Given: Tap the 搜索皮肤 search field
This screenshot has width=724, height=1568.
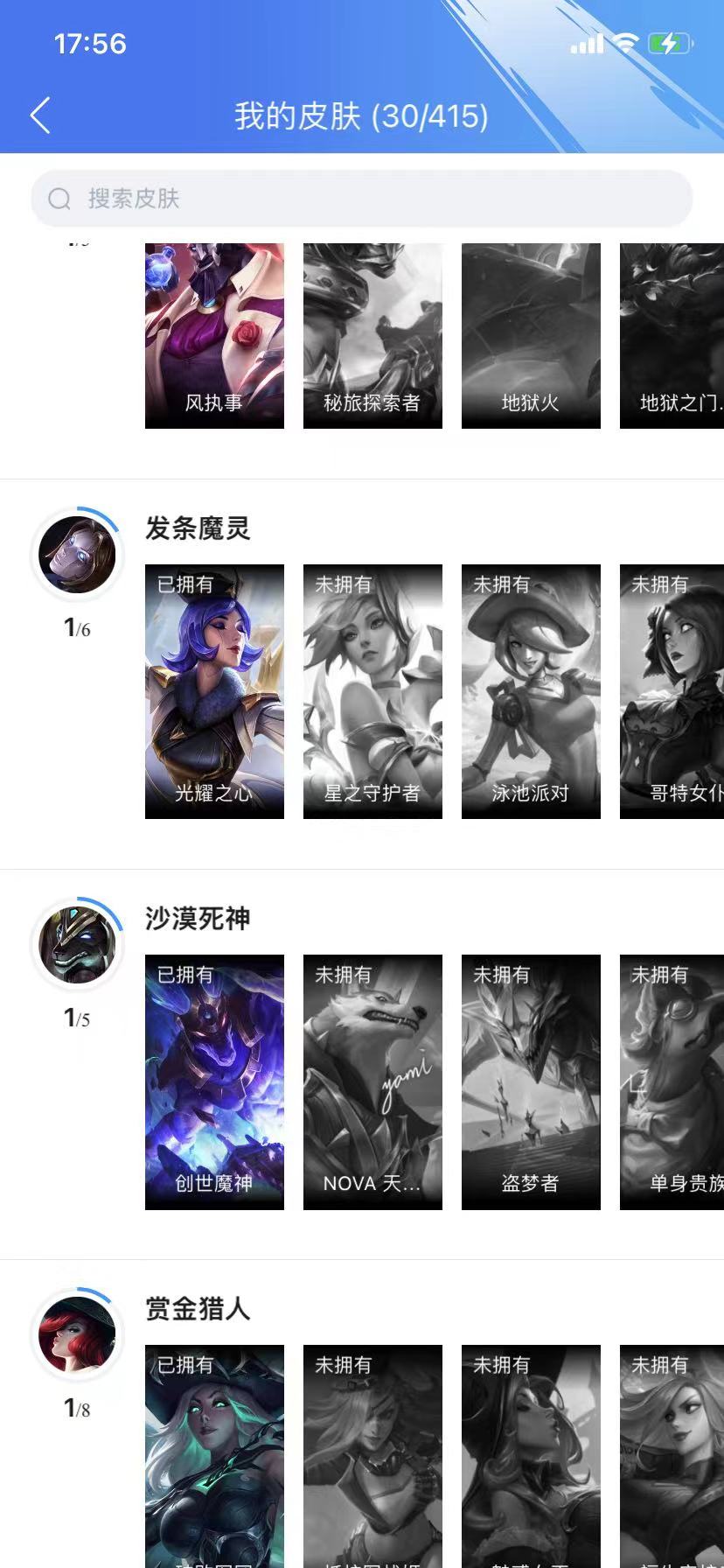Looking at the screenshot, I should click(x=362, y=199).
